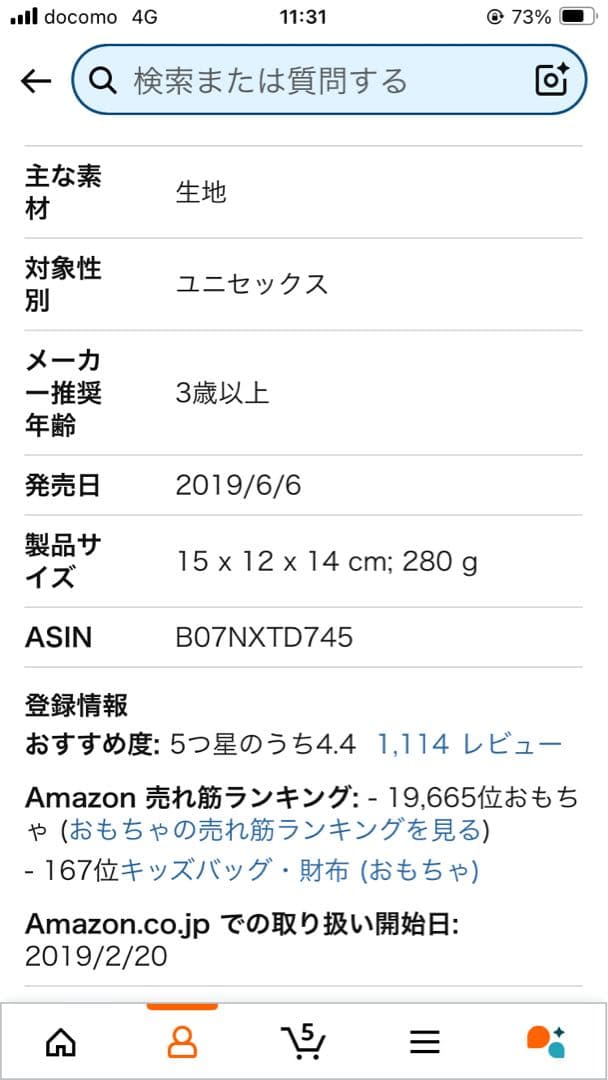Open the AI assistant chat tab
Viewport: 608px width, 1080px height.
coord(546,1042)
